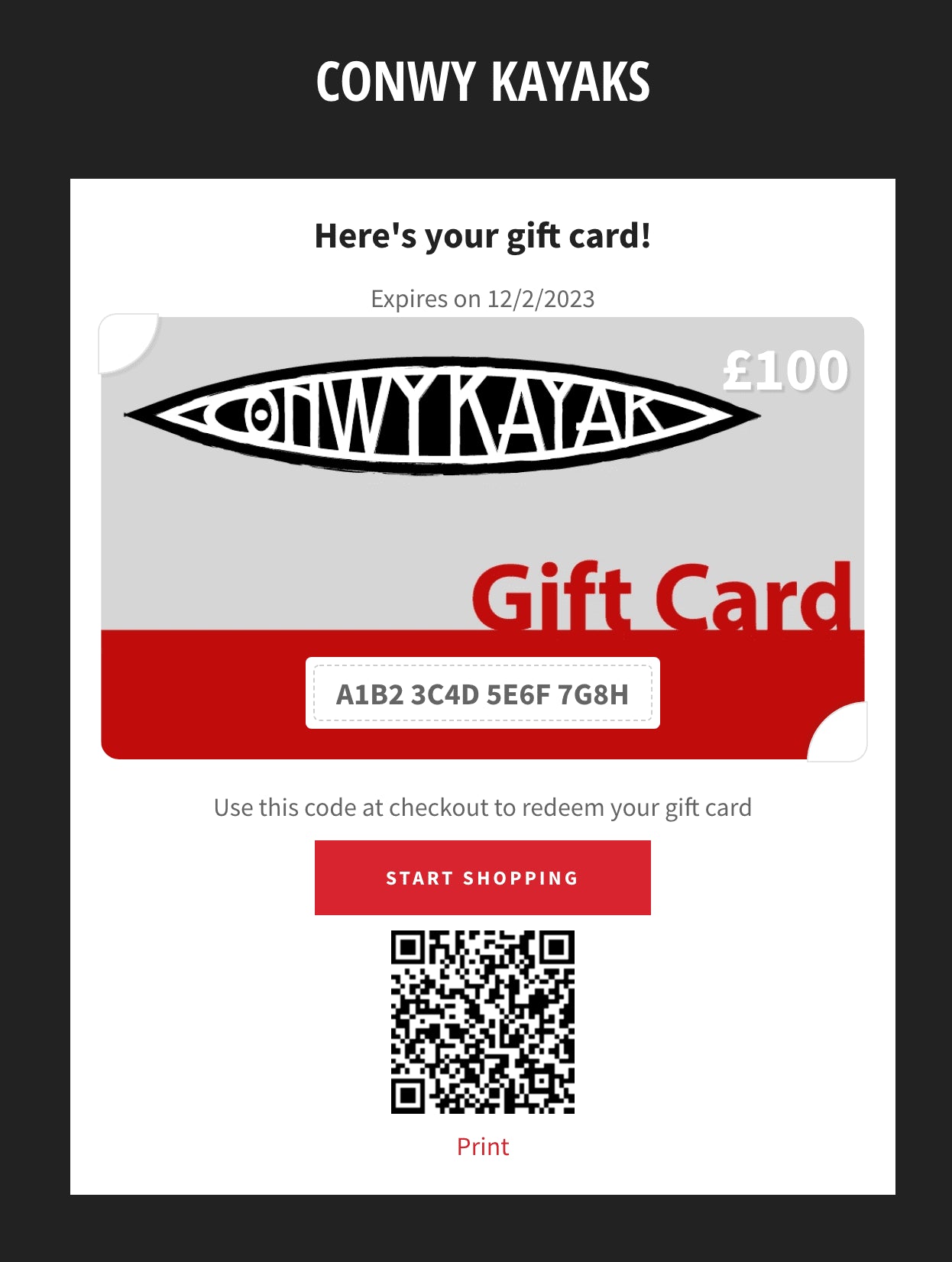Open the Print link
Viewport: 952px width, 1262px height.
[482, 1147]
